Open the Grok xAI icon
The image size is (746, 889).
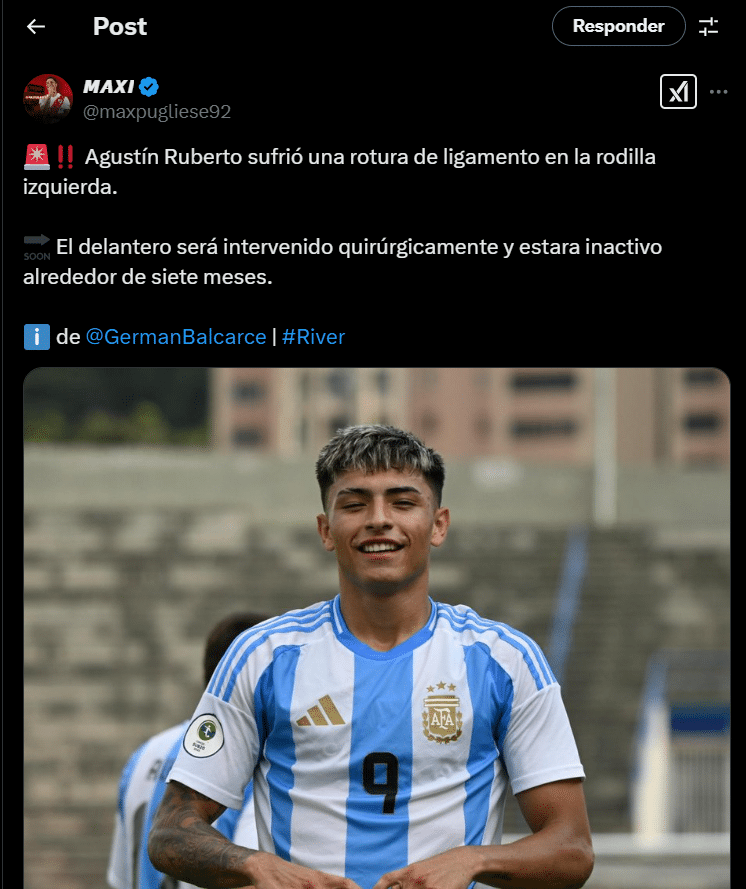pyautogui.click(x=679, y=92)
